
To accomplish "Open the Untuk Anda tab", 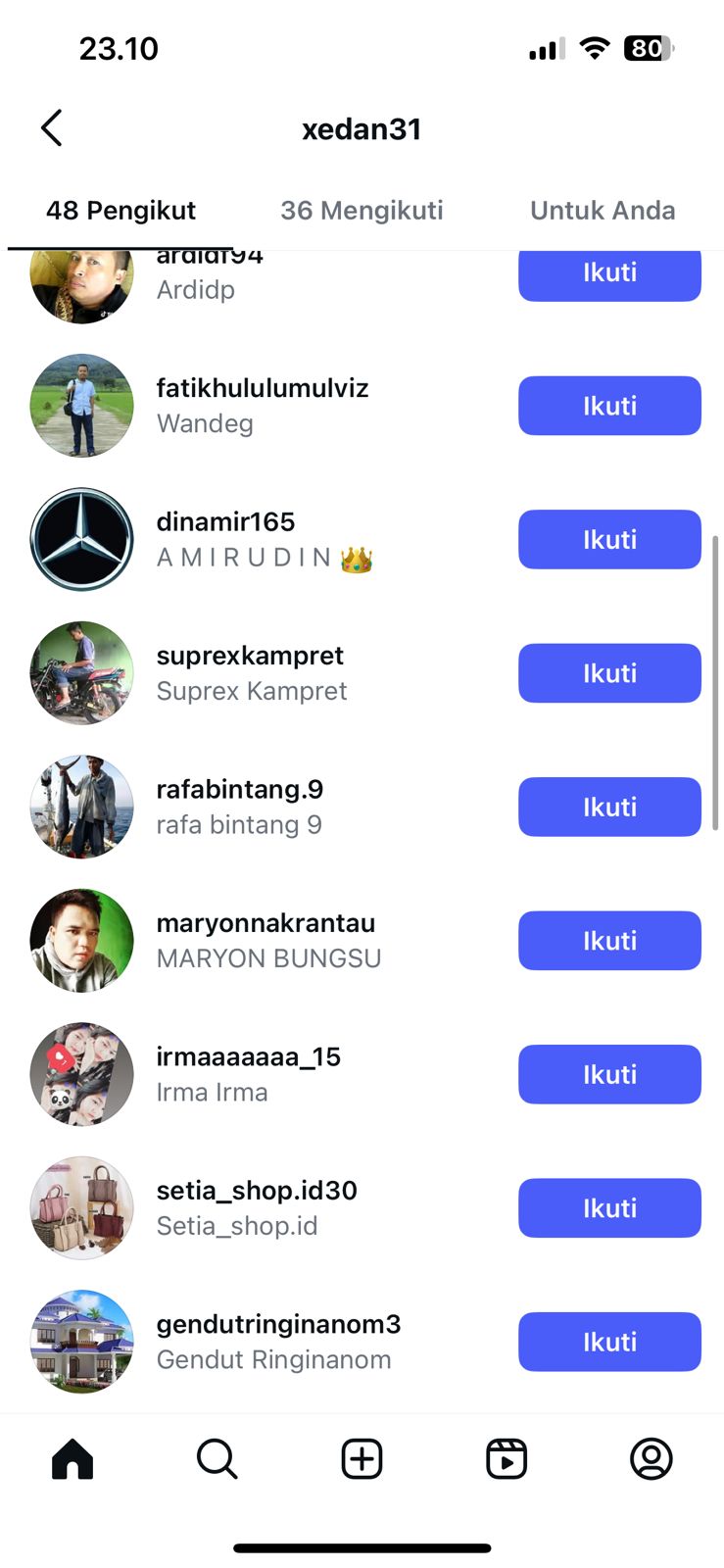I will (x=603, y=211).
